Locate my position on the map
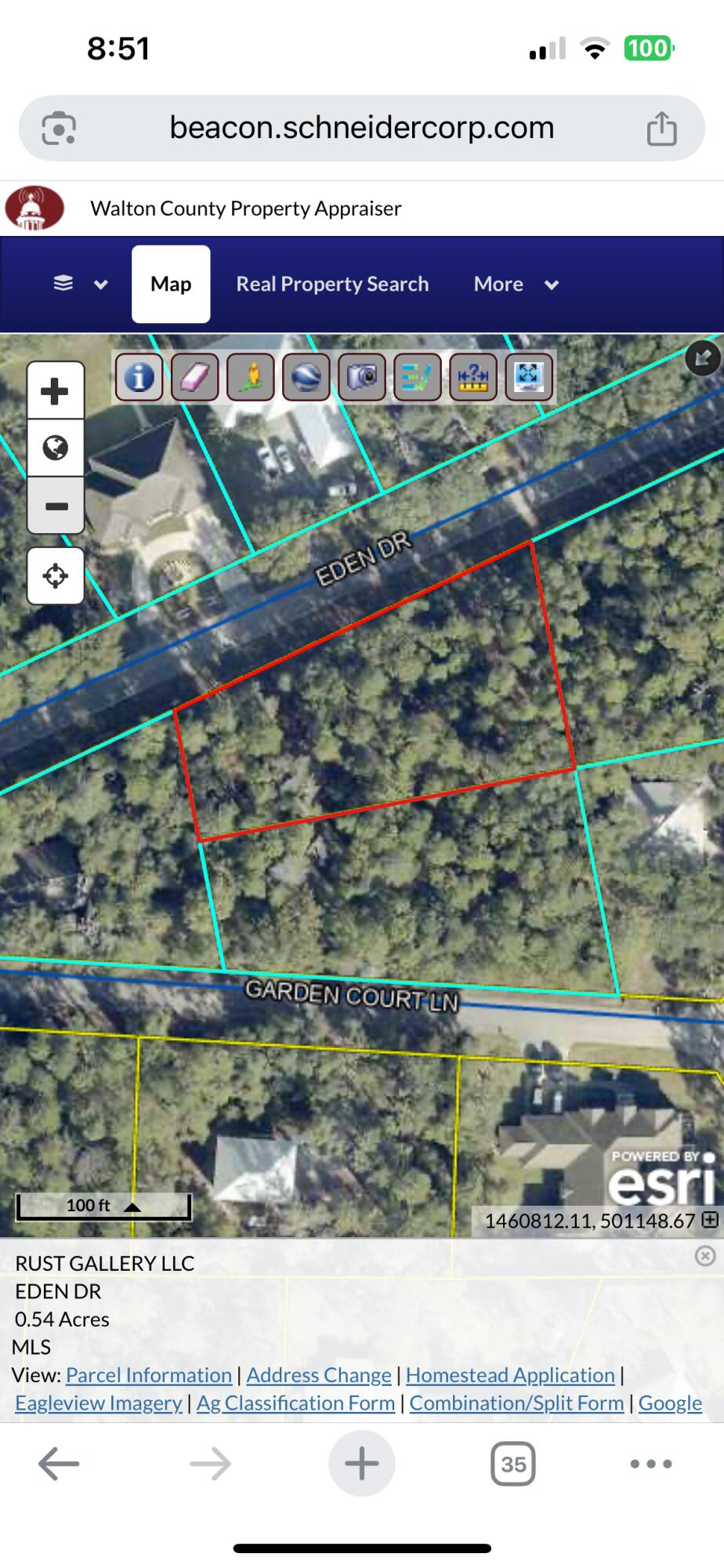 pyautogui.click(x=55, y=576)
